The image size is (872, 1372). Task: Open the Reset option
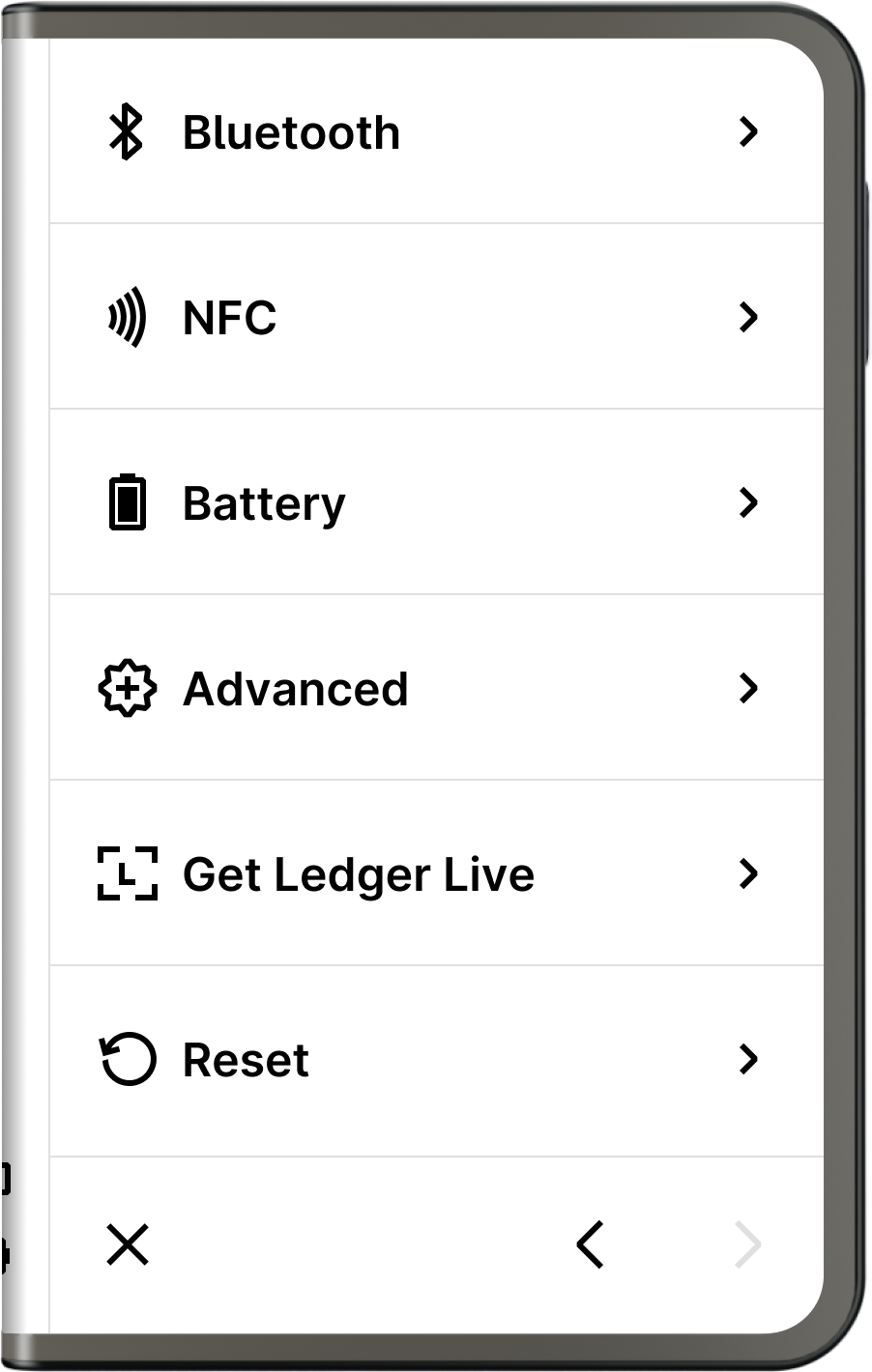[x=435, y=1059]
